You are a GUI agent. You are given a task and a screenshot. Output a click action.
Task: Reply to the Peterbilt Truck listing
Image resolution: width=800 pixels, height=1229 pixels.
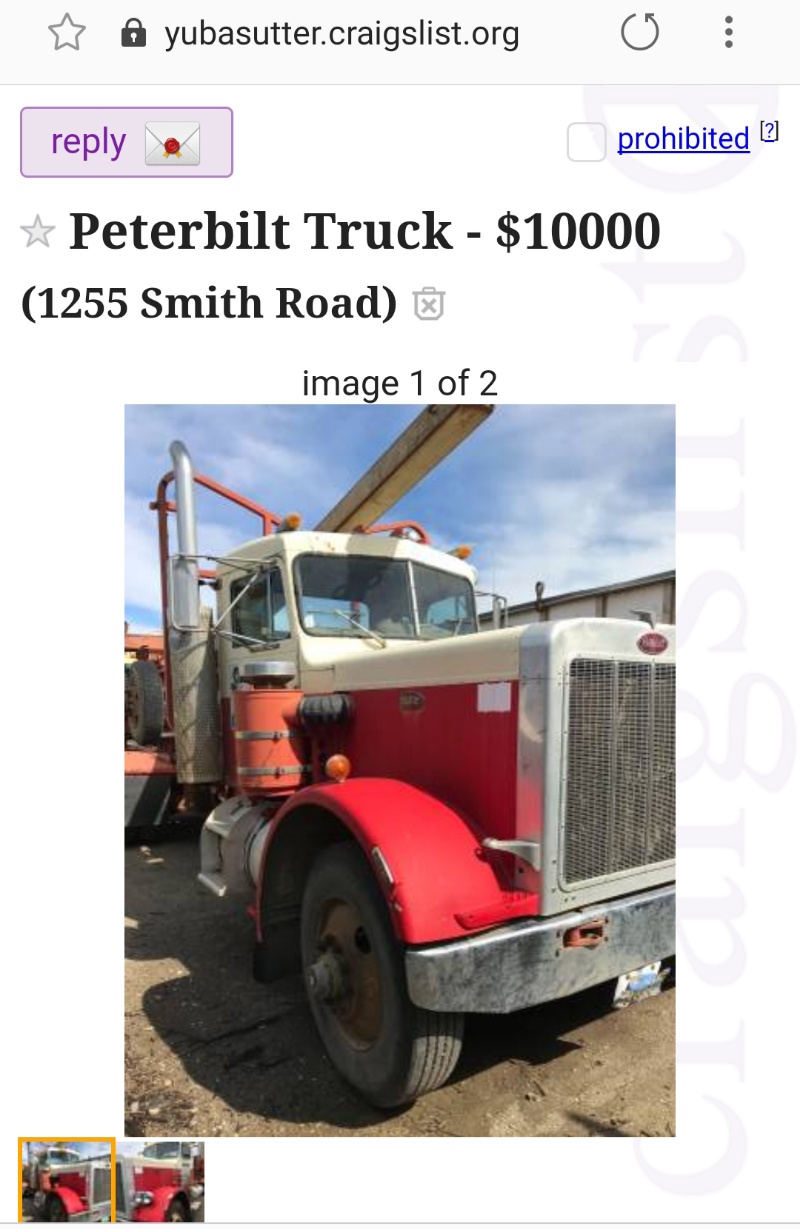tap(126, 142)
